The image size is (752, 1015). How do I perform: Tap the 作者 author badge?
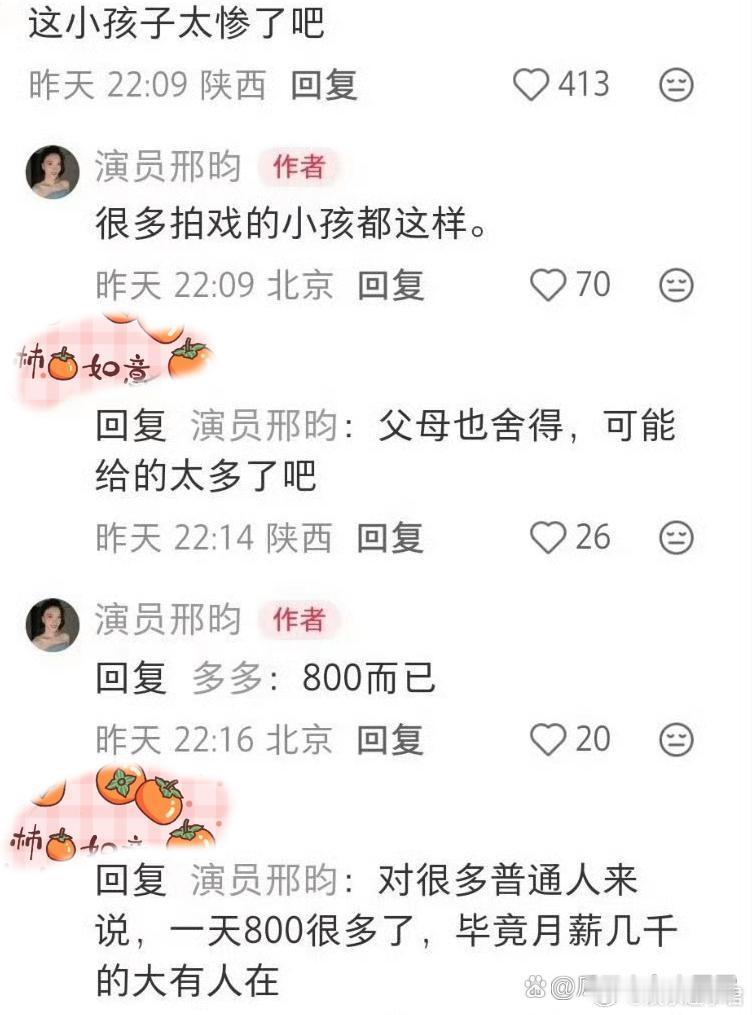pyautogui.click(x=302, y=170)
